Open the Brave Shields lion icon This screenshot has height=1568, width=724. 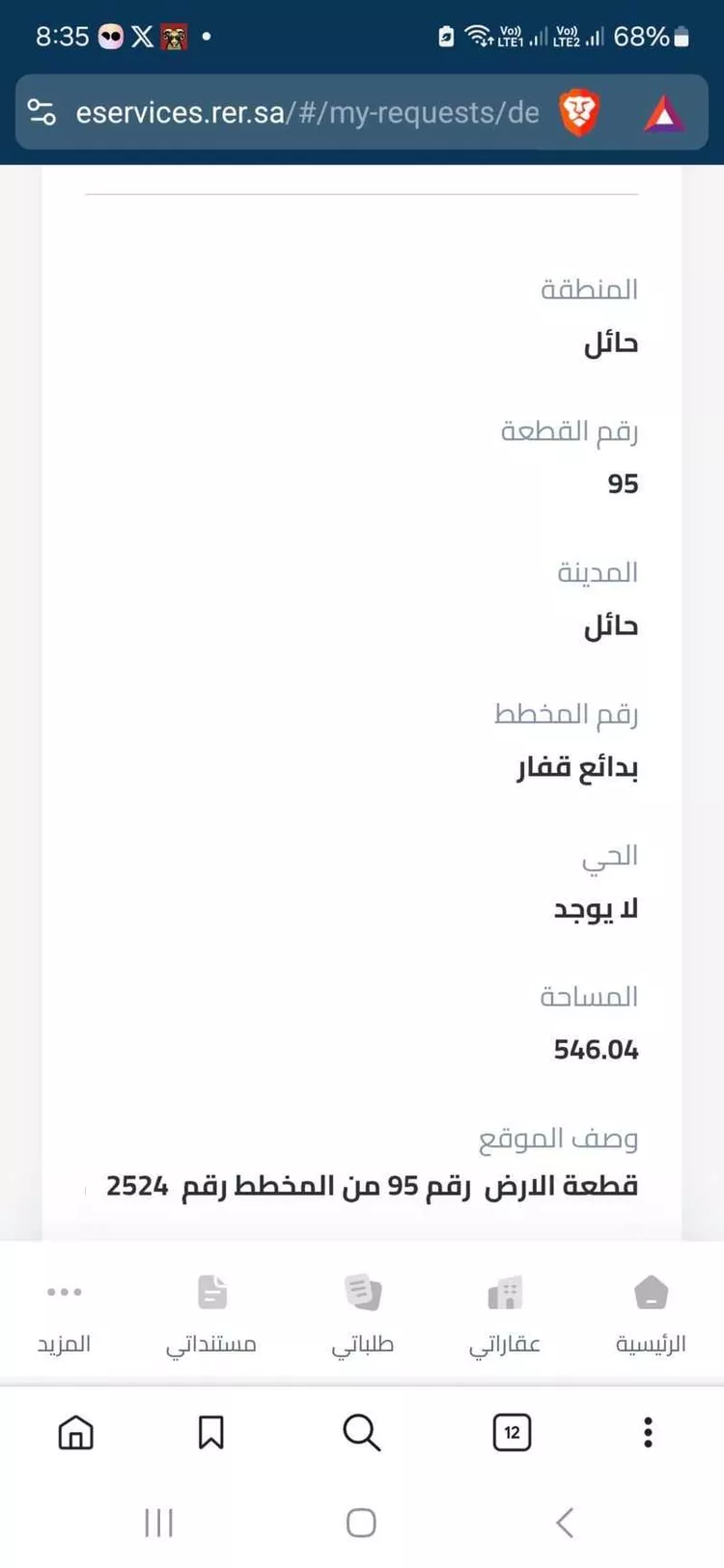click(x=580, y=112)
